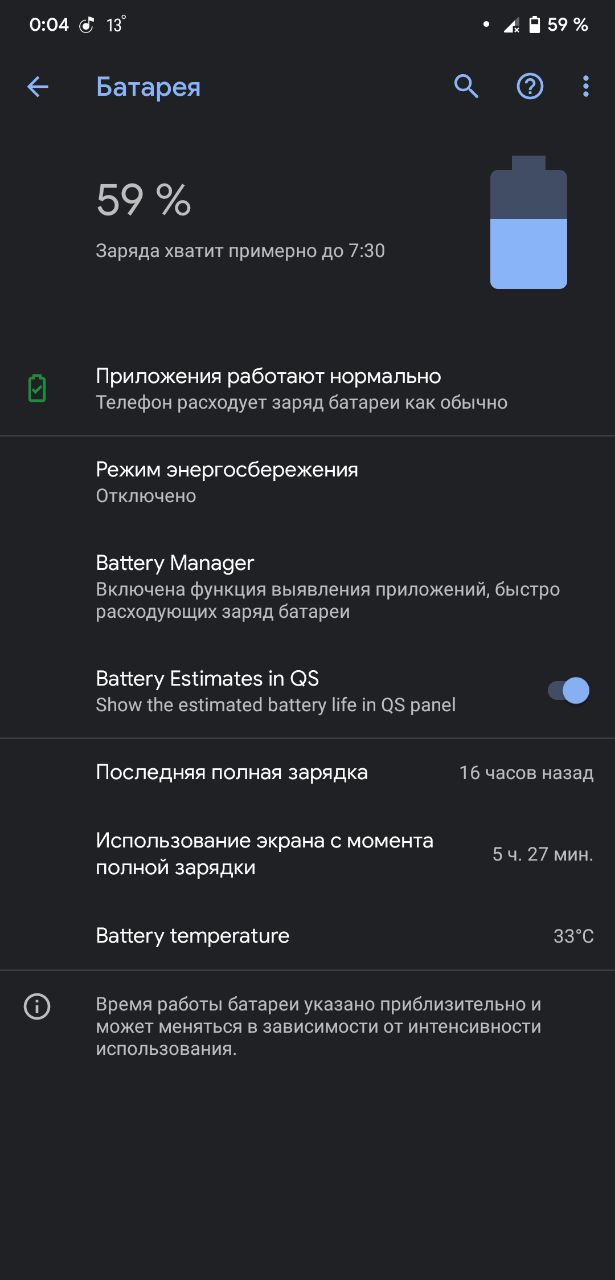This screenshot has width=615, height=1280.
Task: Open the help question mark icon
Action: (x=530, y=87)
